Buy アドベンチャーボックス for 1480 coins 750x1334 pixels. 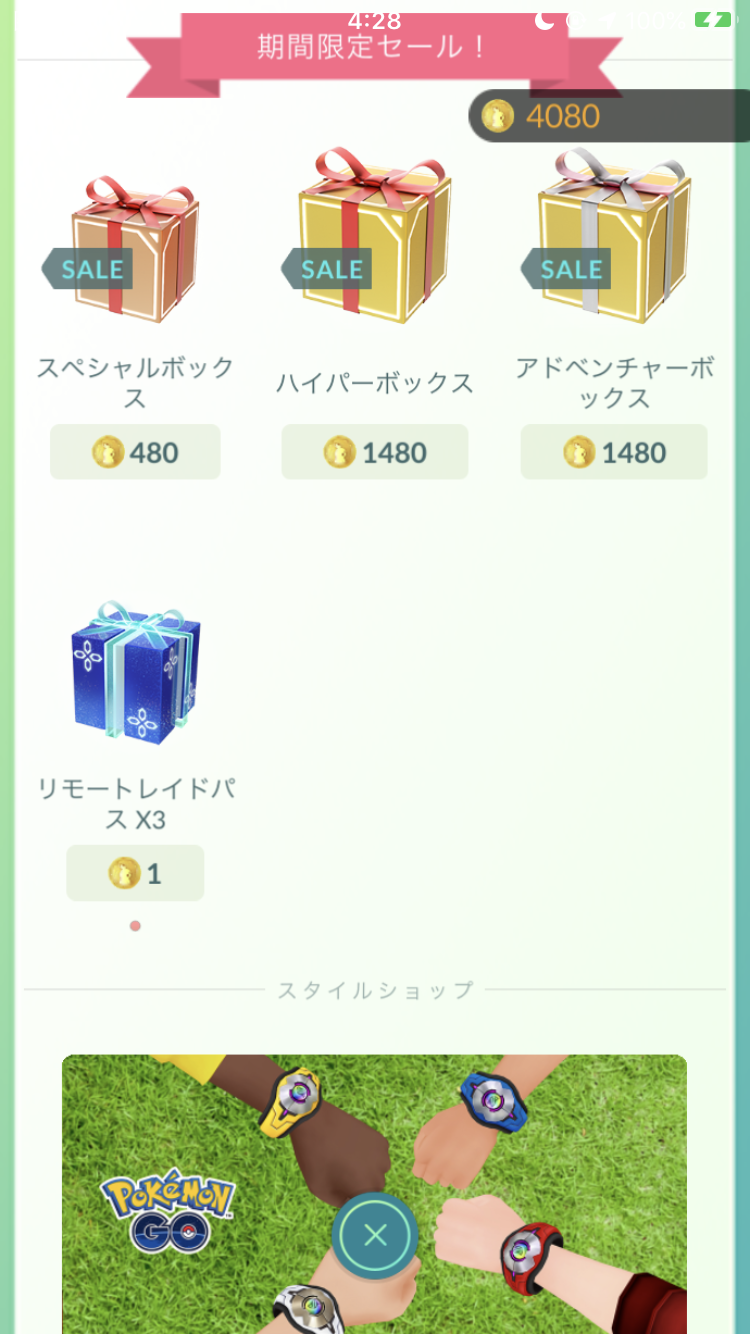point(613,452)
